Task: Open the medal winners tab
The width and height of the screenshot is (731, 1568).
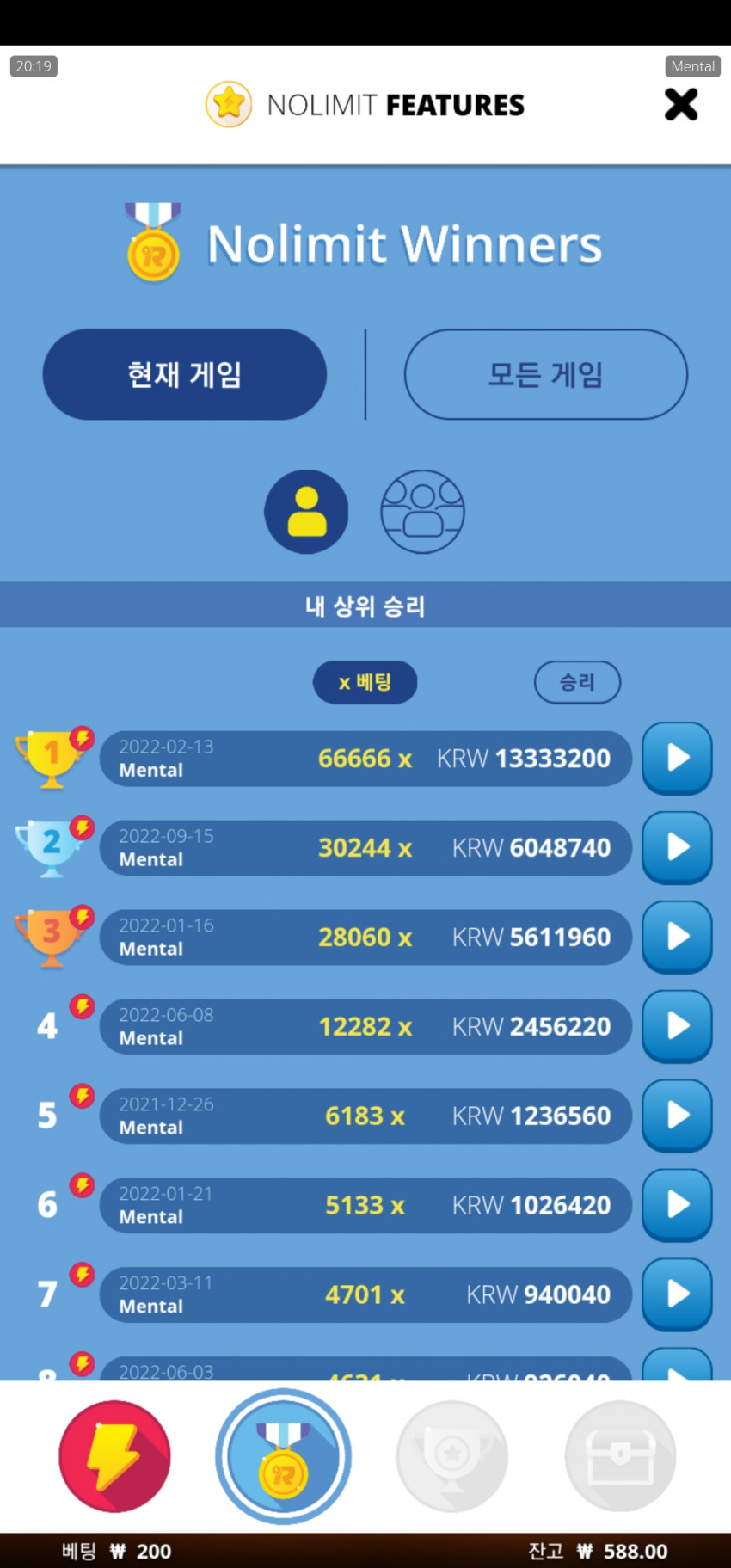Action: [x=283, y=1456]
